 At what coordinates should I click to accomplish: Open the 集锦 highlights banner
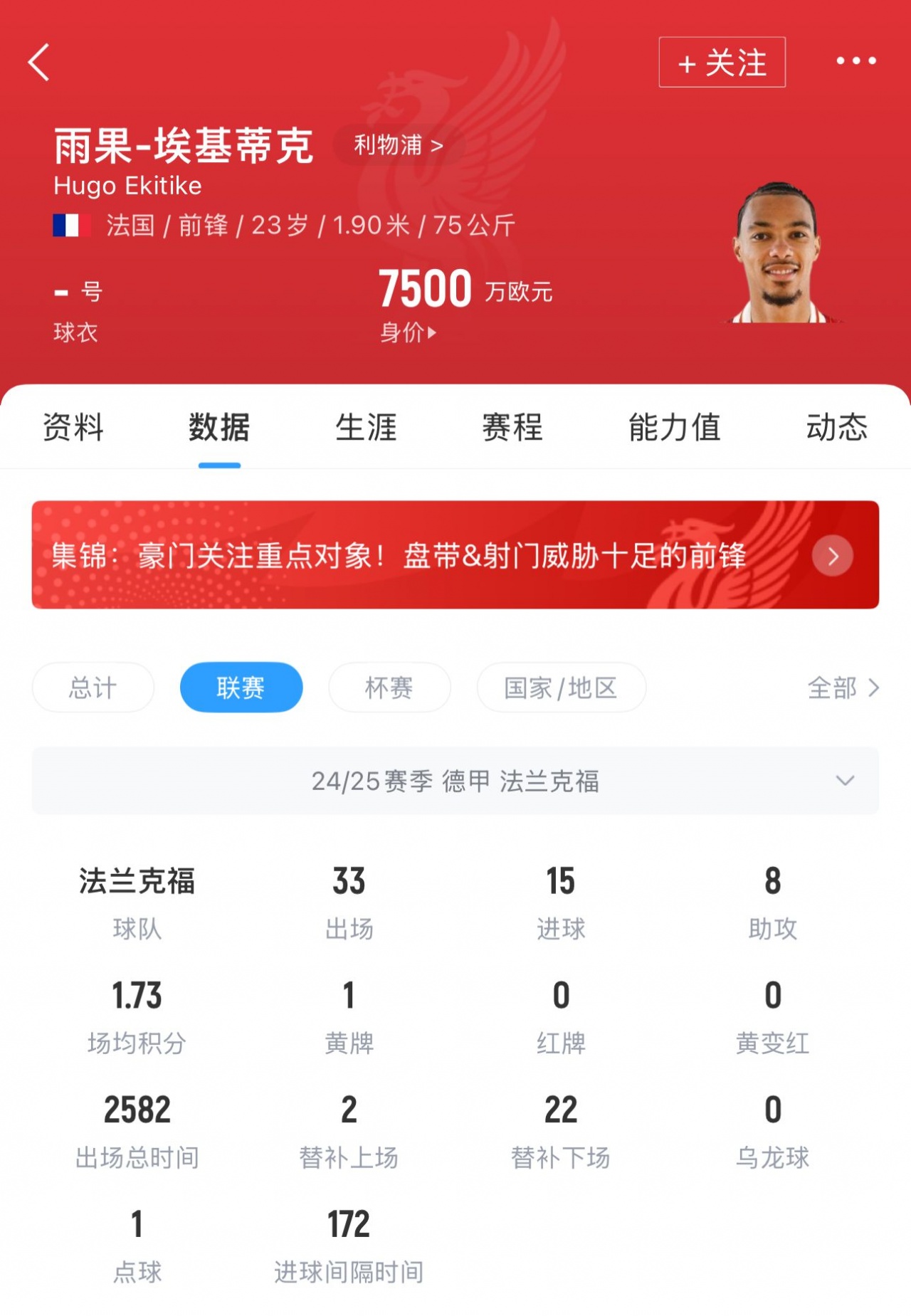455,555
